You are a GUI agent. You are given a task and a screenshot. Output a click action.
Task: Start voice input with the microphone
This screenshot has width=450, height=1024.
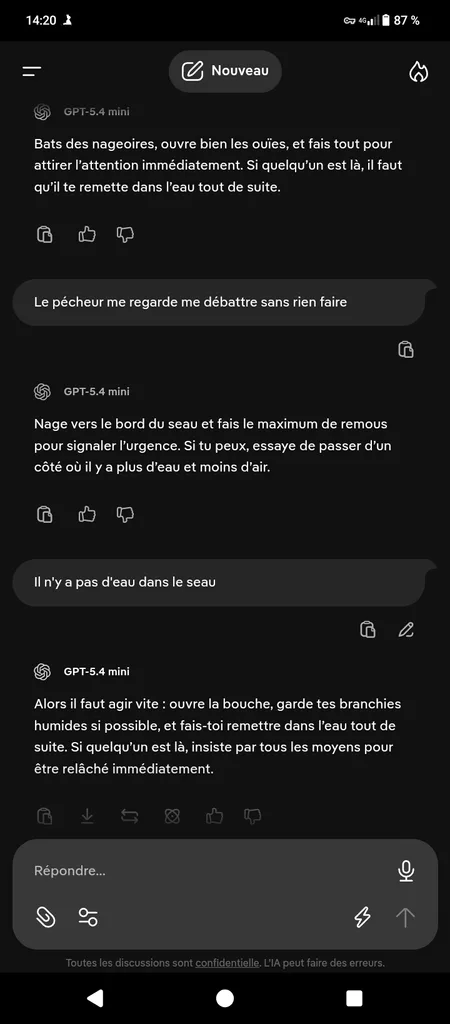406,871
